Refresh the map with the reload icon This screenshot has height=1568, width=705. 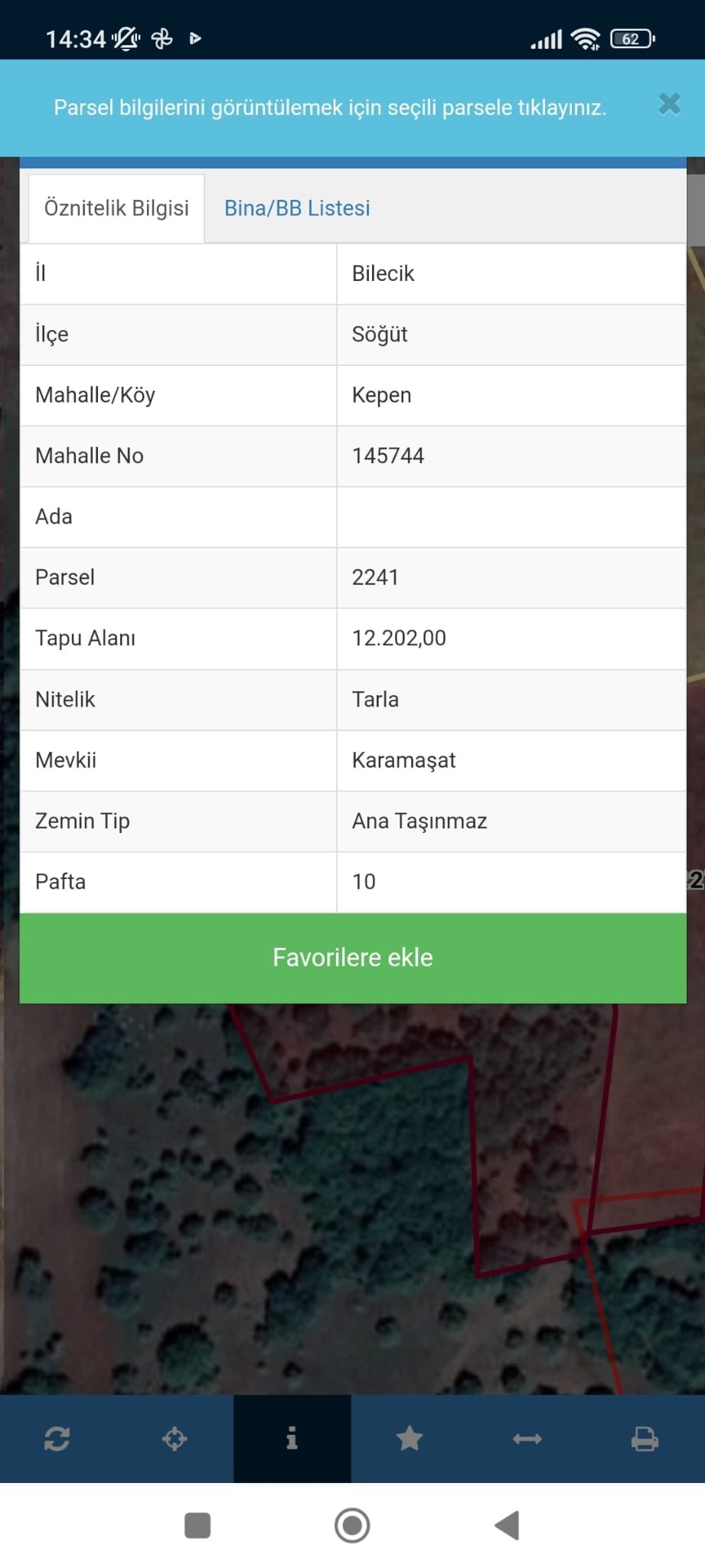pos(57,1439)
